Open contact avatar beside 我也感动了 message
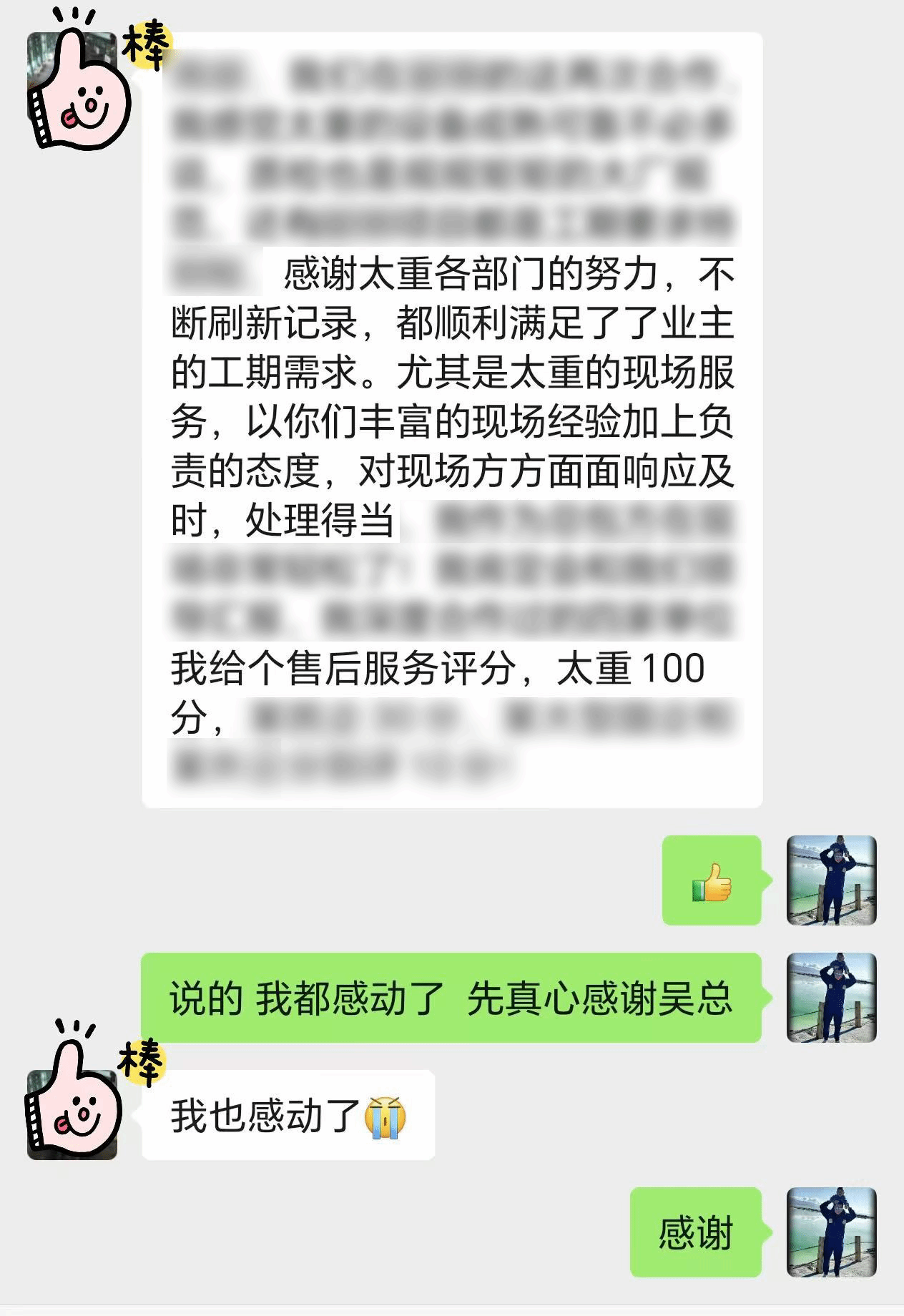This screenshot has width=904, height=1316. [x=72, y=1114]
